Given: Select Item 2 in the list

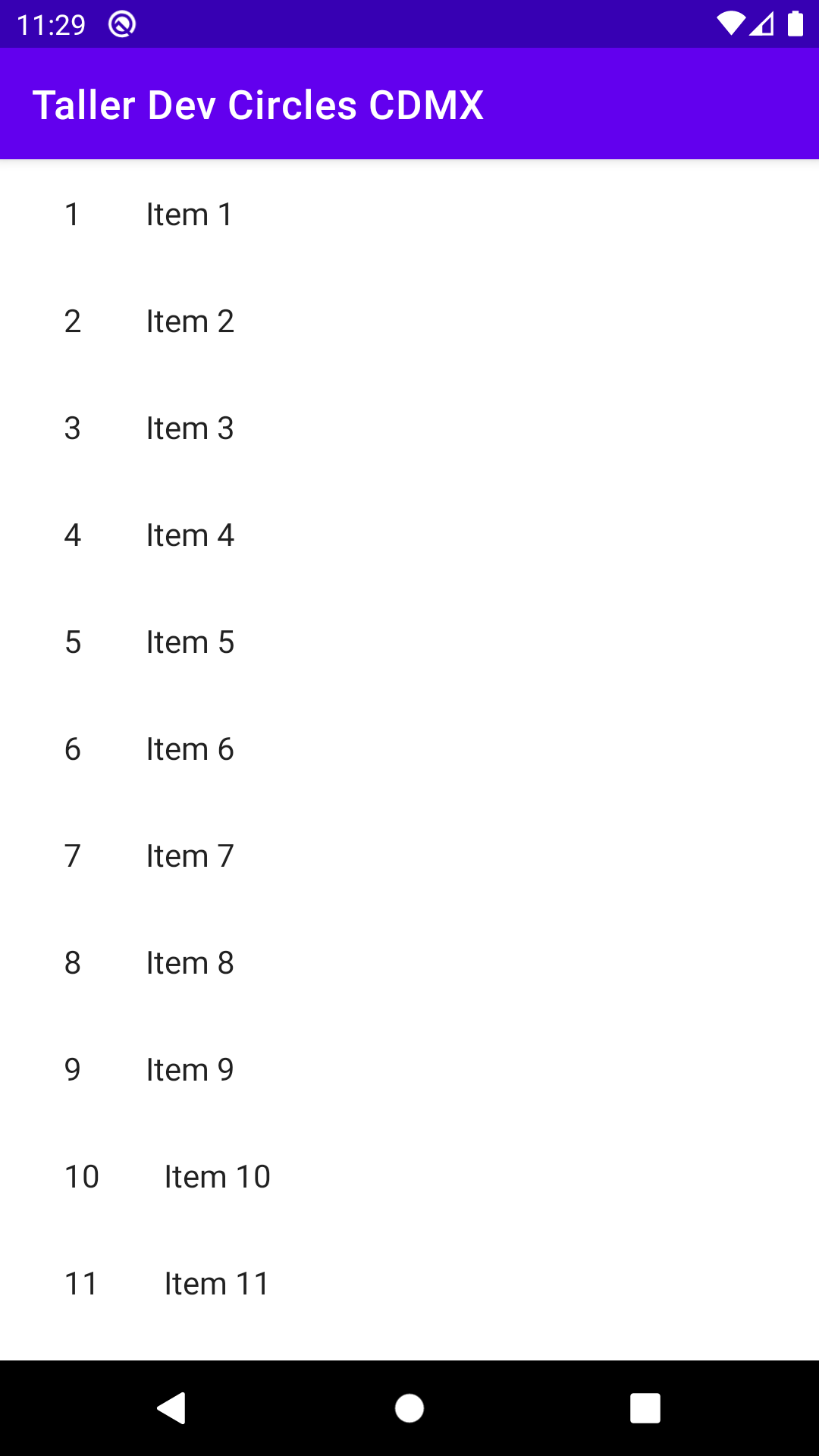Looking at the screenshot, I should coord(189,321).
